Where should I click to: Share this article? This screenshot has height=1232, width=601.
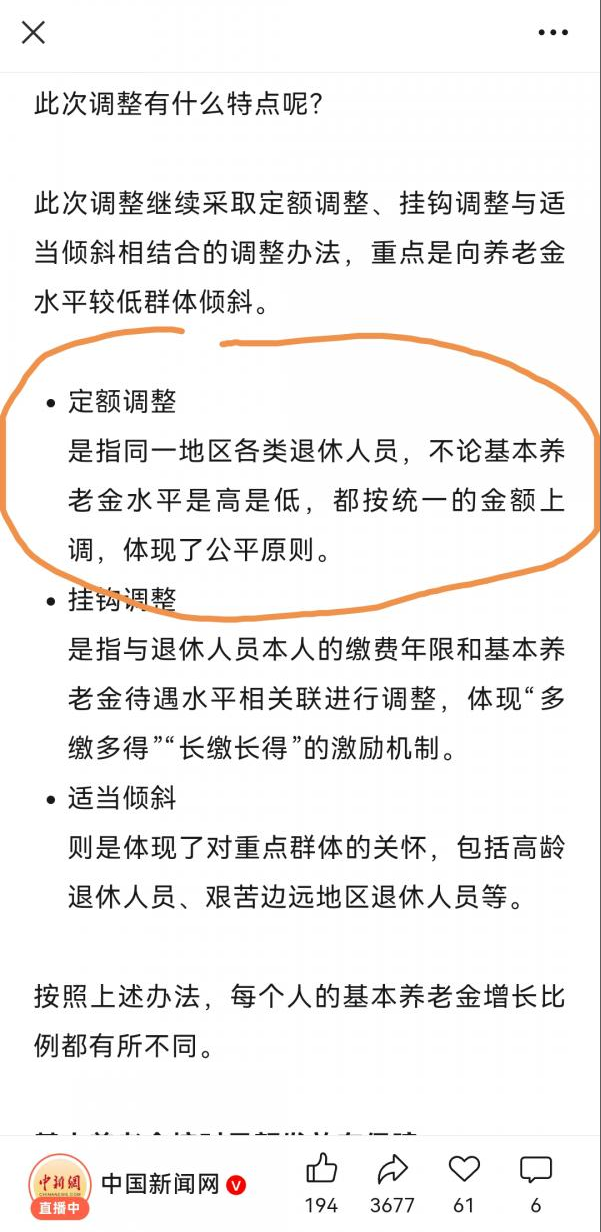coord(392,1170)
